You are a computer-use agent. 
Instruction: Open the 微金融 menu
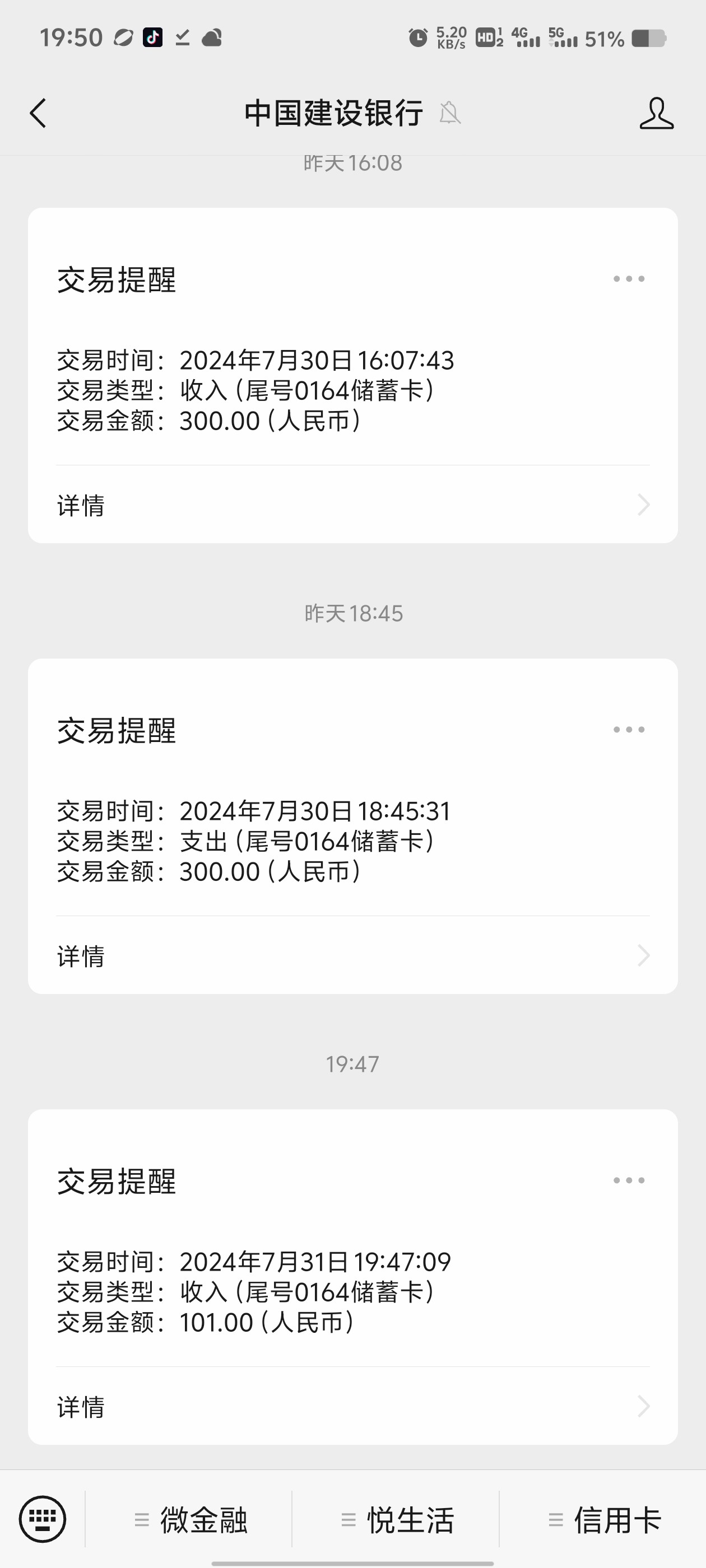[x=191, y=1520]
